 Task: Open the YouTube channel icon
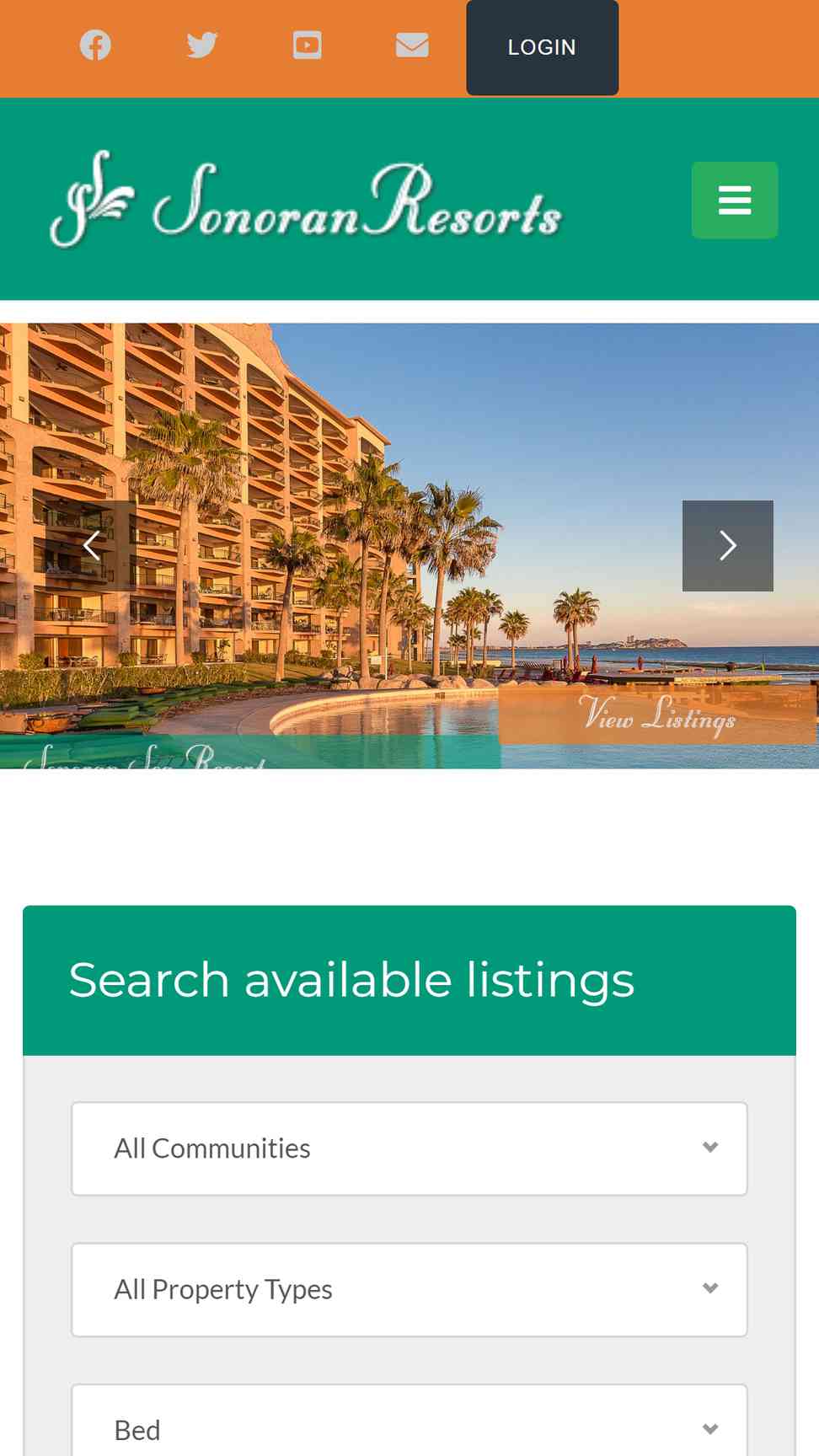(x=307, y=45)
